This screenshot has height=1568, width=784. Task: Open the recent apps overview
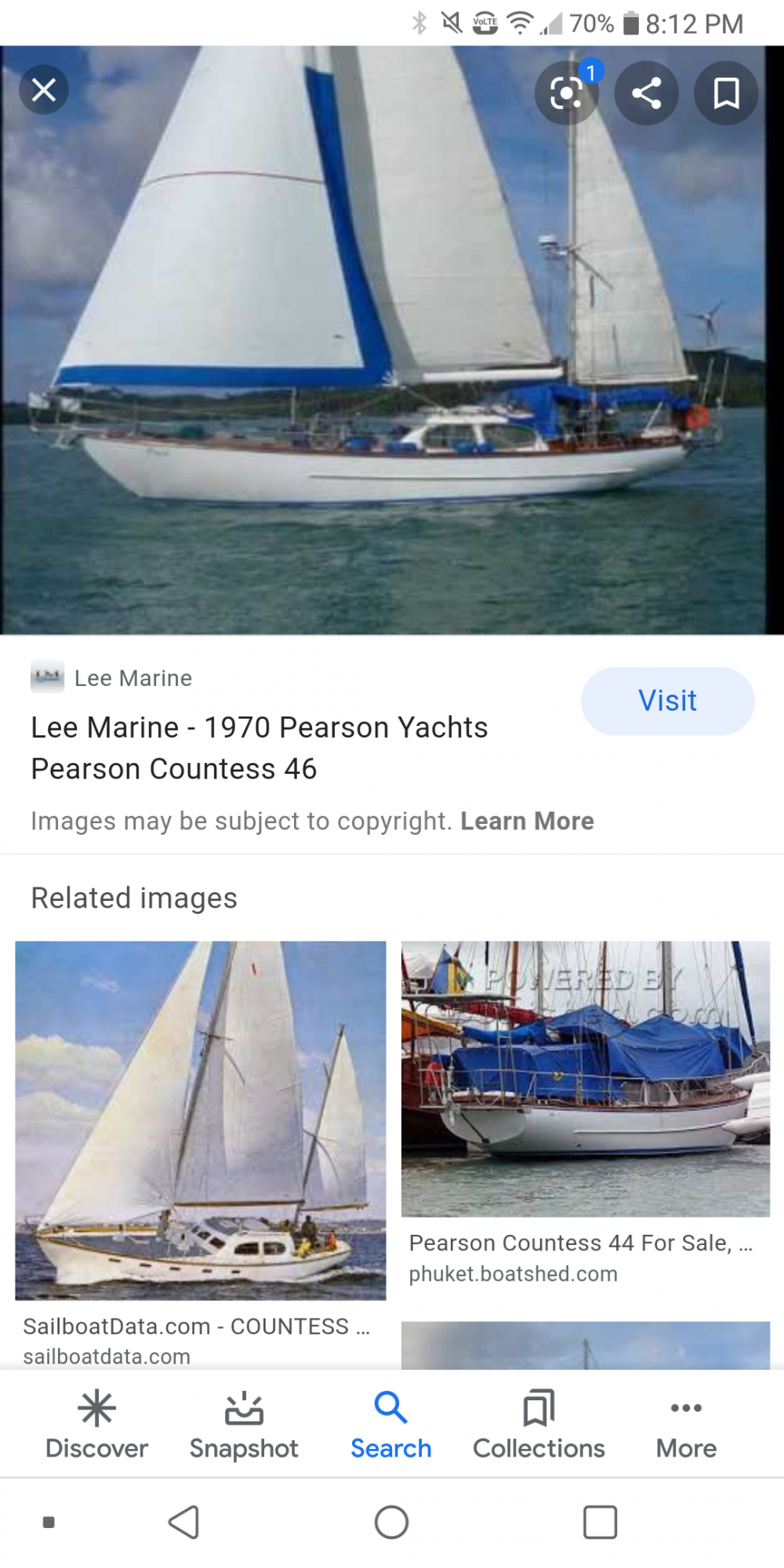point(600,1522)
